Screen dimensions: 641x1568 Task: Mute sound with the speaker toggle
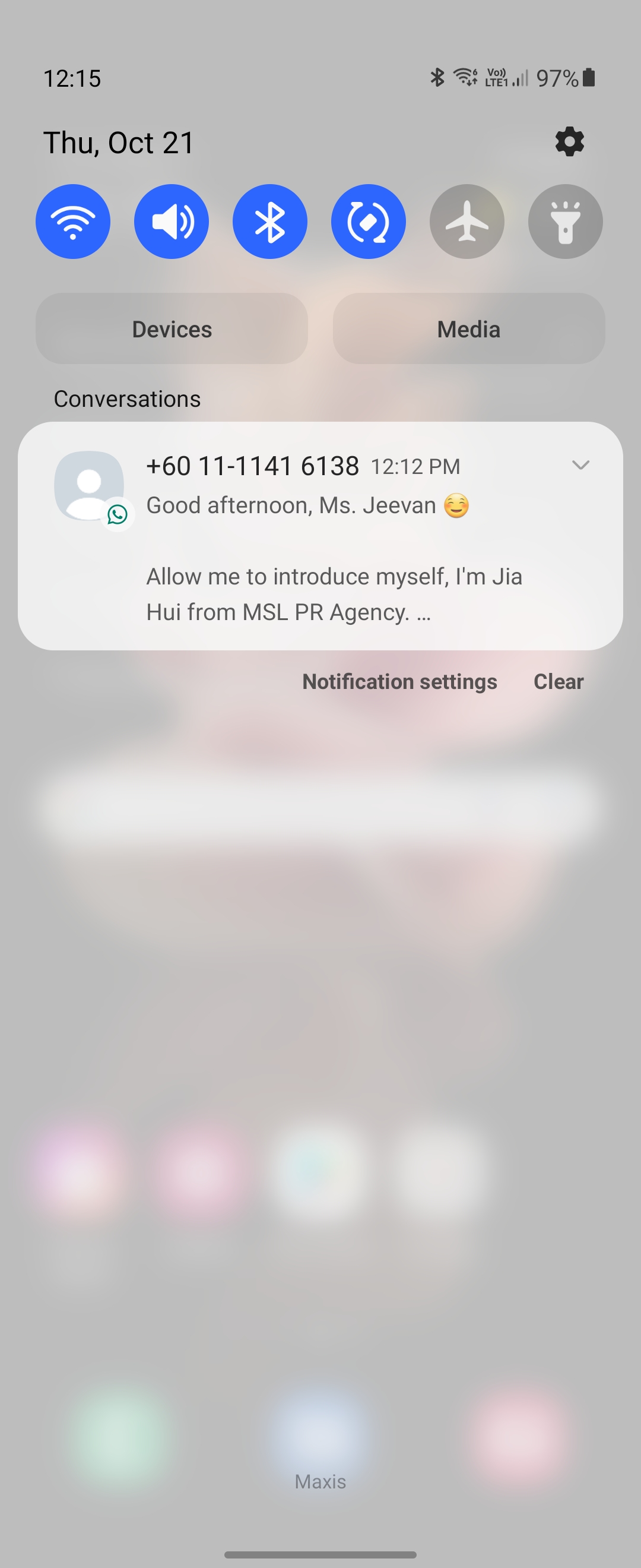[x=172, y=222]
